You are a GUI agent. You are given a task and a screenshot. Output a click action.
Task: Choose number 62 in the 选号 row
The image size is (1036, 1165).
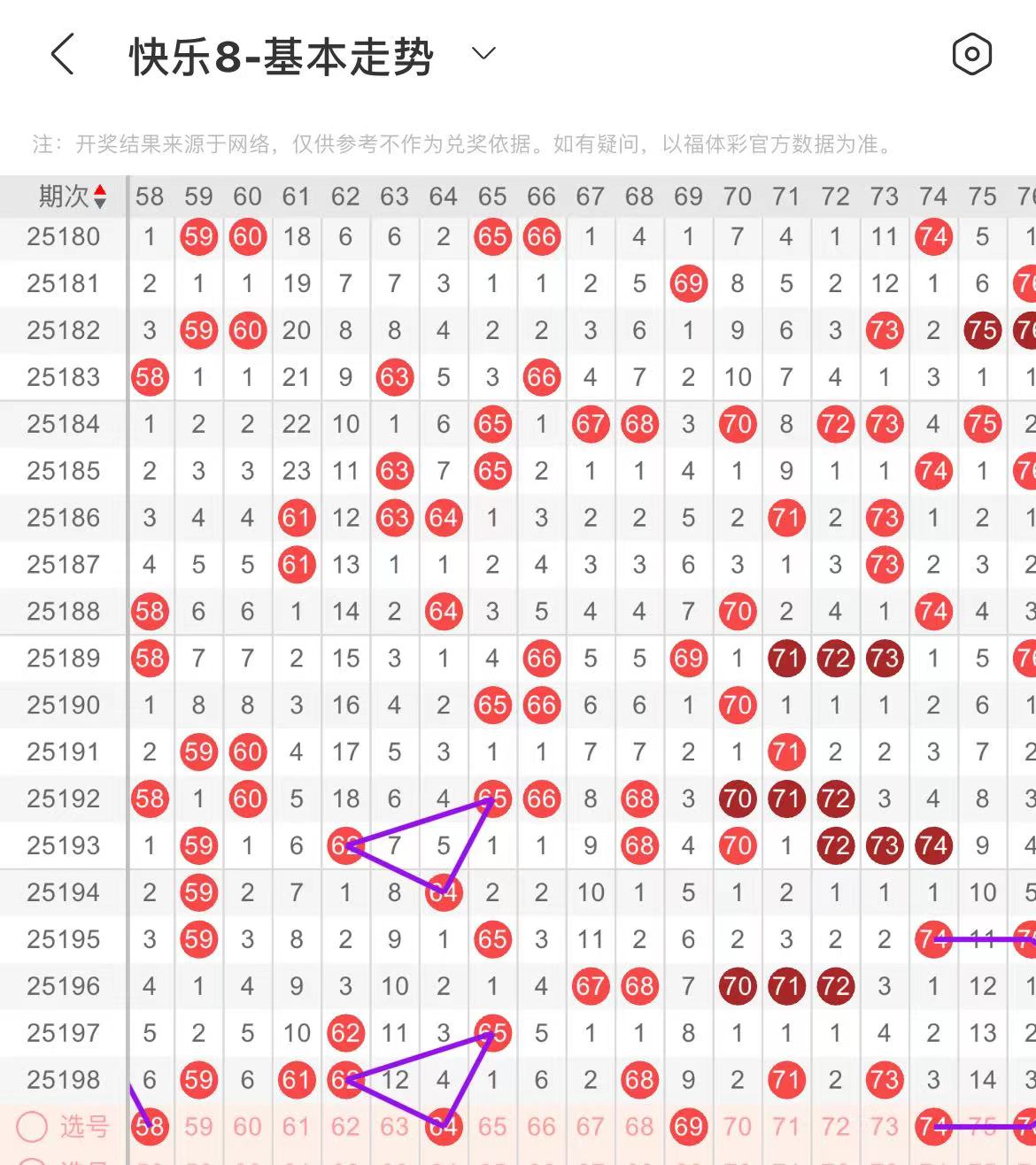click(x=345, y=1127)
